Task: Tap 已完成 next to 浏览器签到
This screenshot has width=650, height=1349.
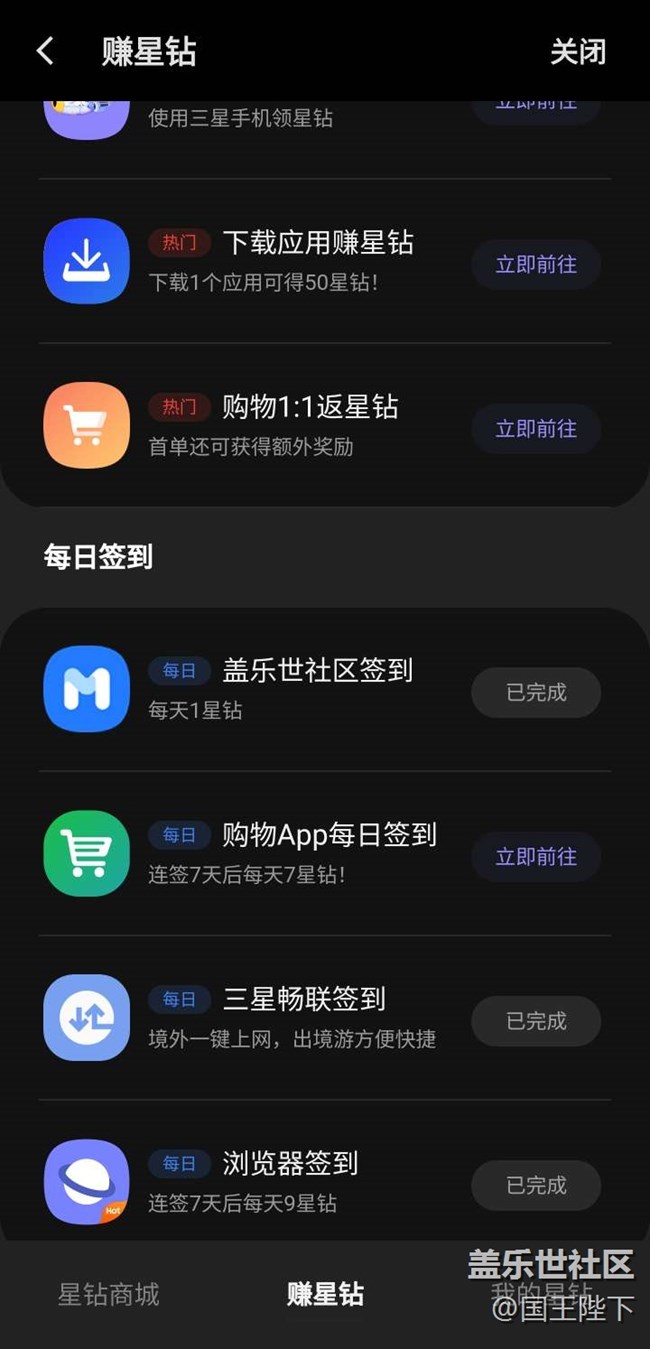Action: [x=536, y=1185]
